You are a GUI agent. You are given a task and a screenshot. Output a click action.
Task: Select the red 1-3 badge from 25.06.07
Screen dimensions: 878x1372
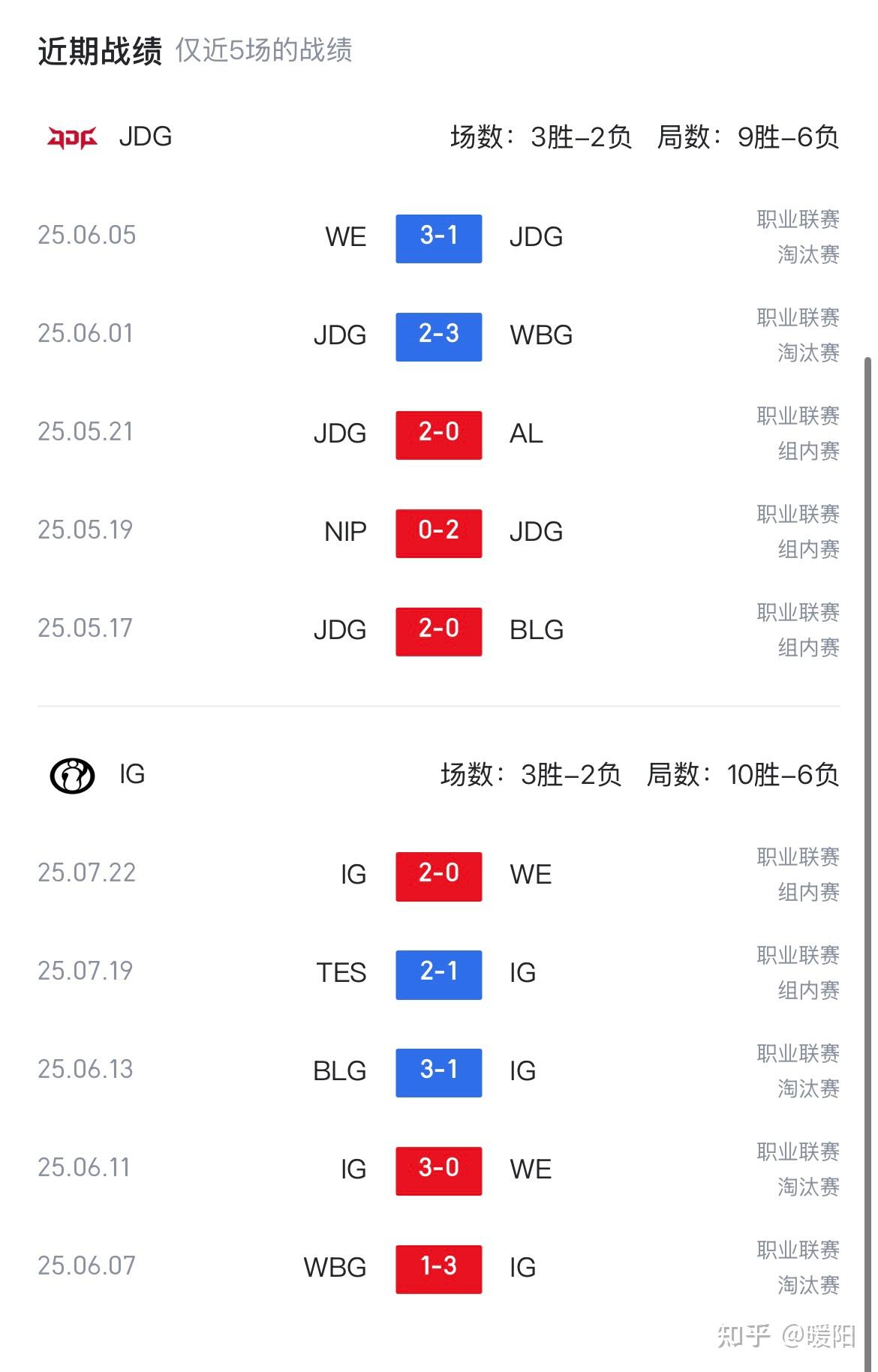[x=438, y=1269]
